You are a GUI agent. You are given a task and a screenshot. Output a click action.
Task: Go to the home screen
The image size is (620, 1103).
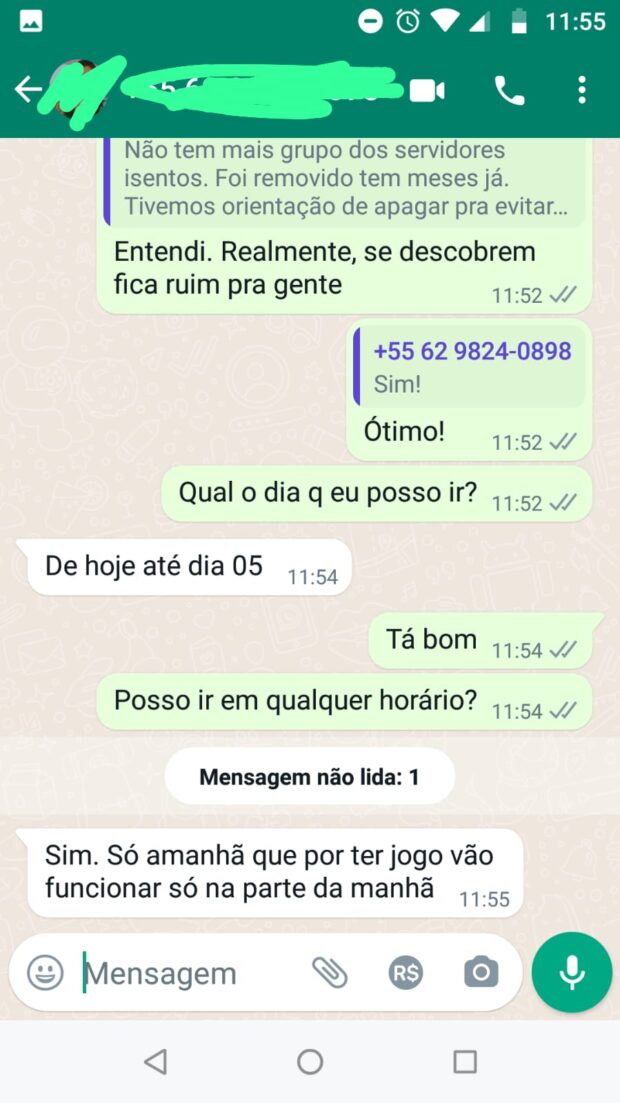click(x=310, y=1061)
